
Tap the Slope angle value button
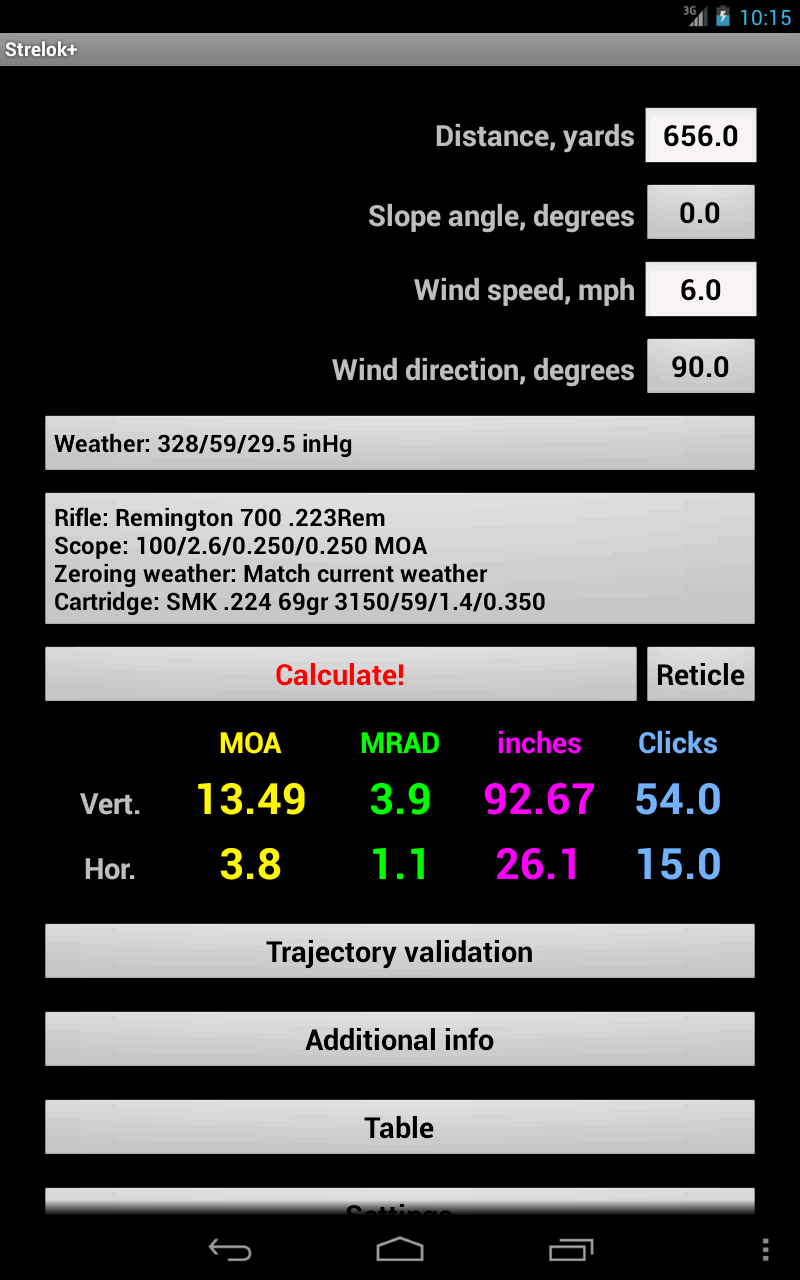[700, 213]
